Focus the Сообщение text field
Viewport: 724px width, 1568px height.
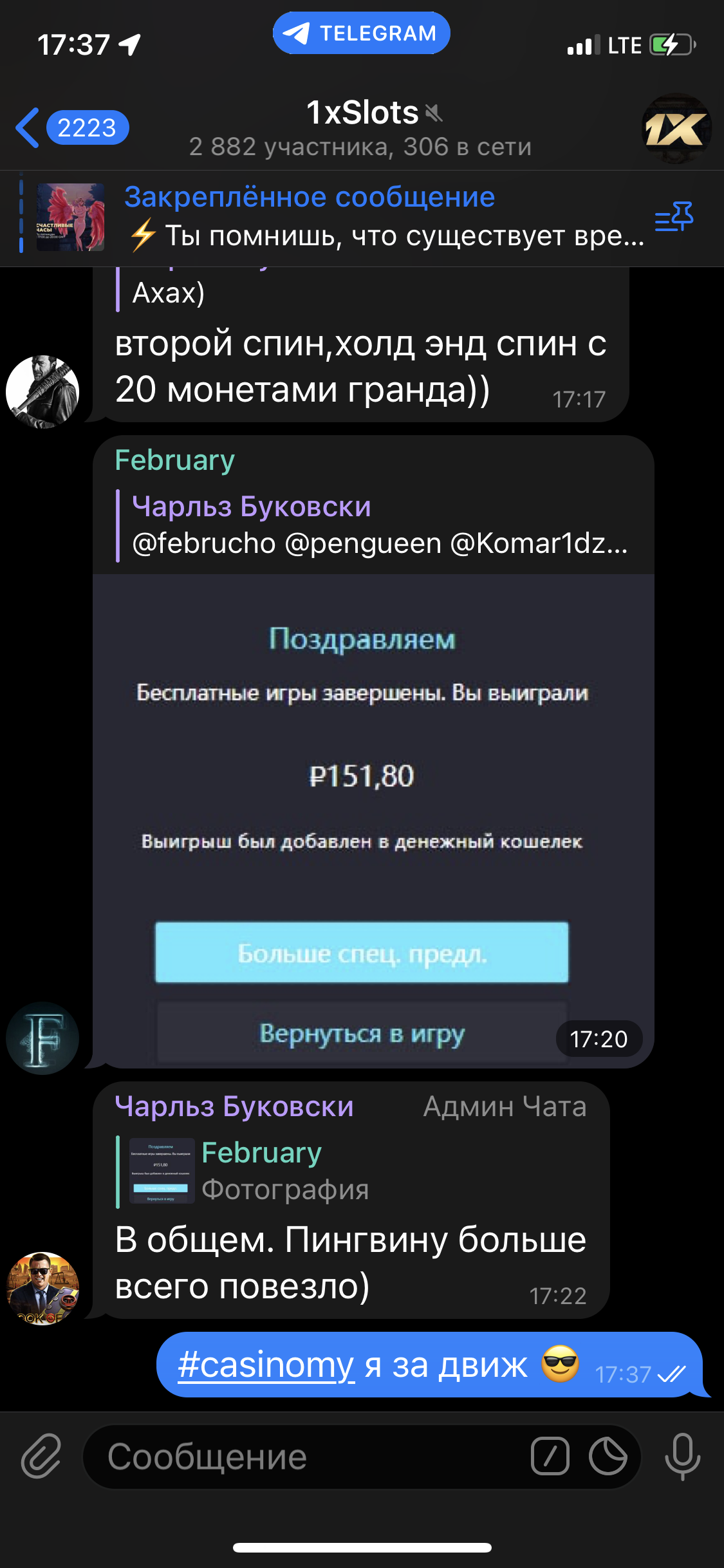point(309,1457)
